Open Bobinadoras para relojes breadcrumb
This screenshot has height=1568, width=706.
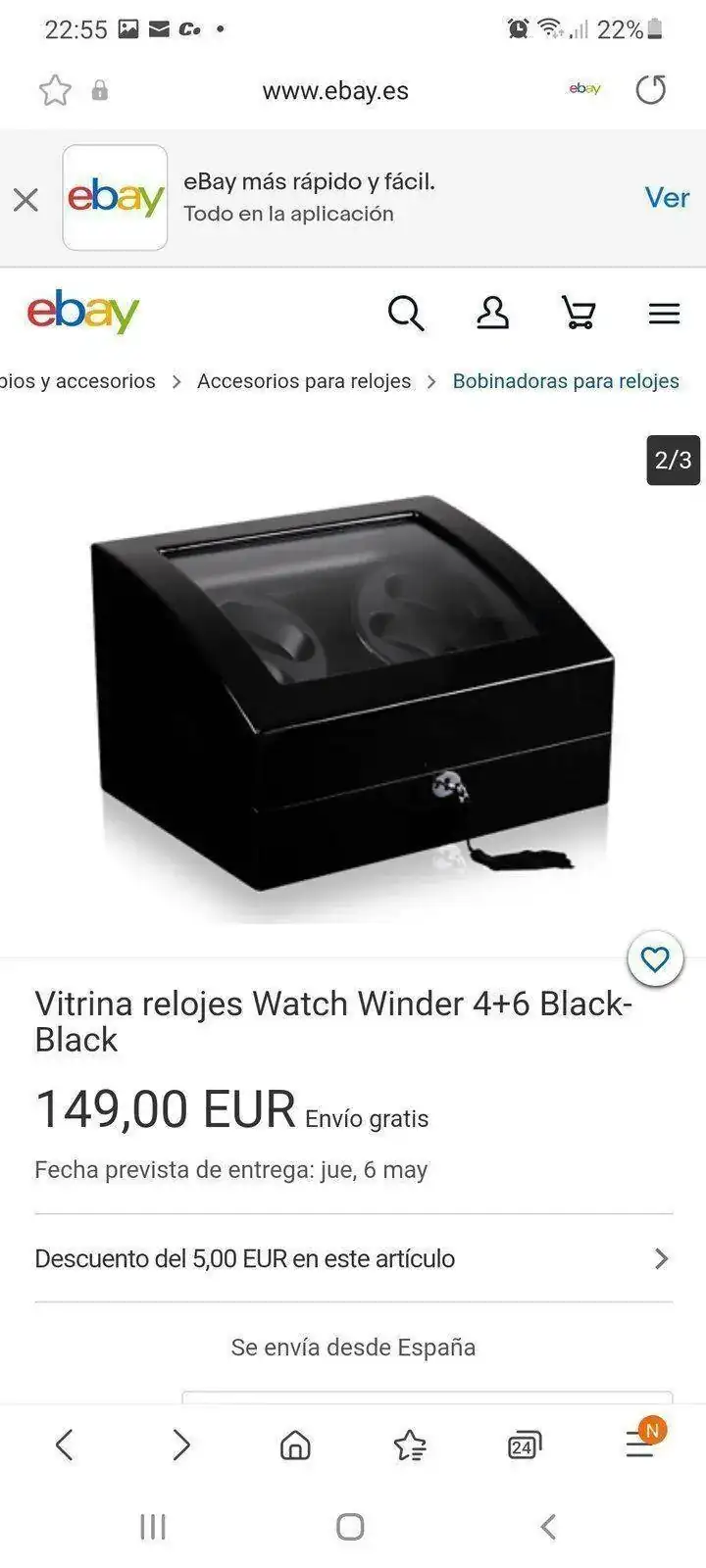pos(566,381)
